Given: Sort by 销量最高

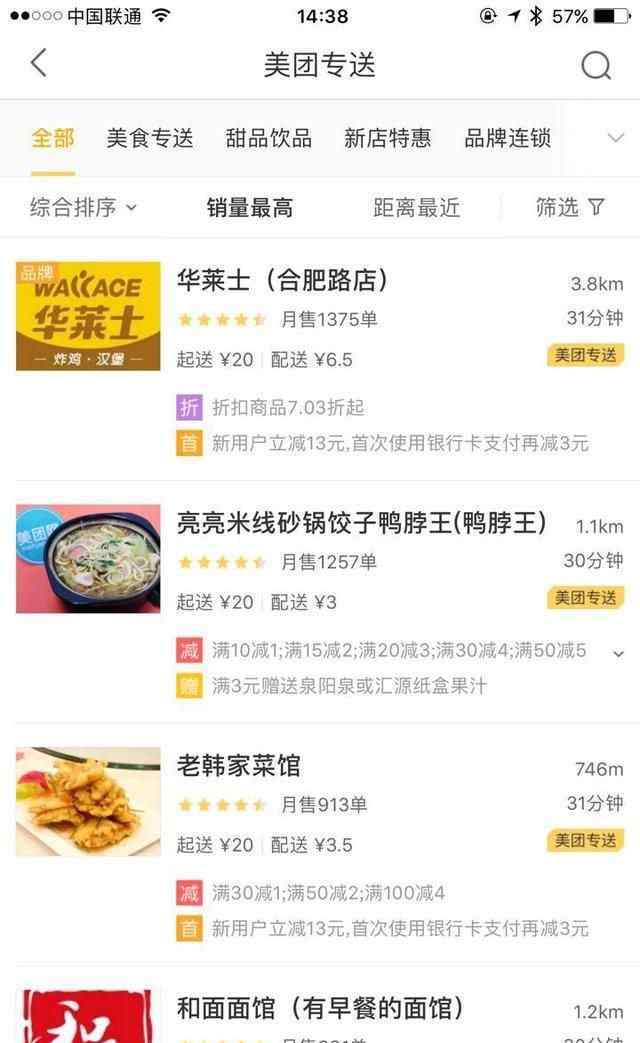Looking at the screenshot, I should [250, 207].
